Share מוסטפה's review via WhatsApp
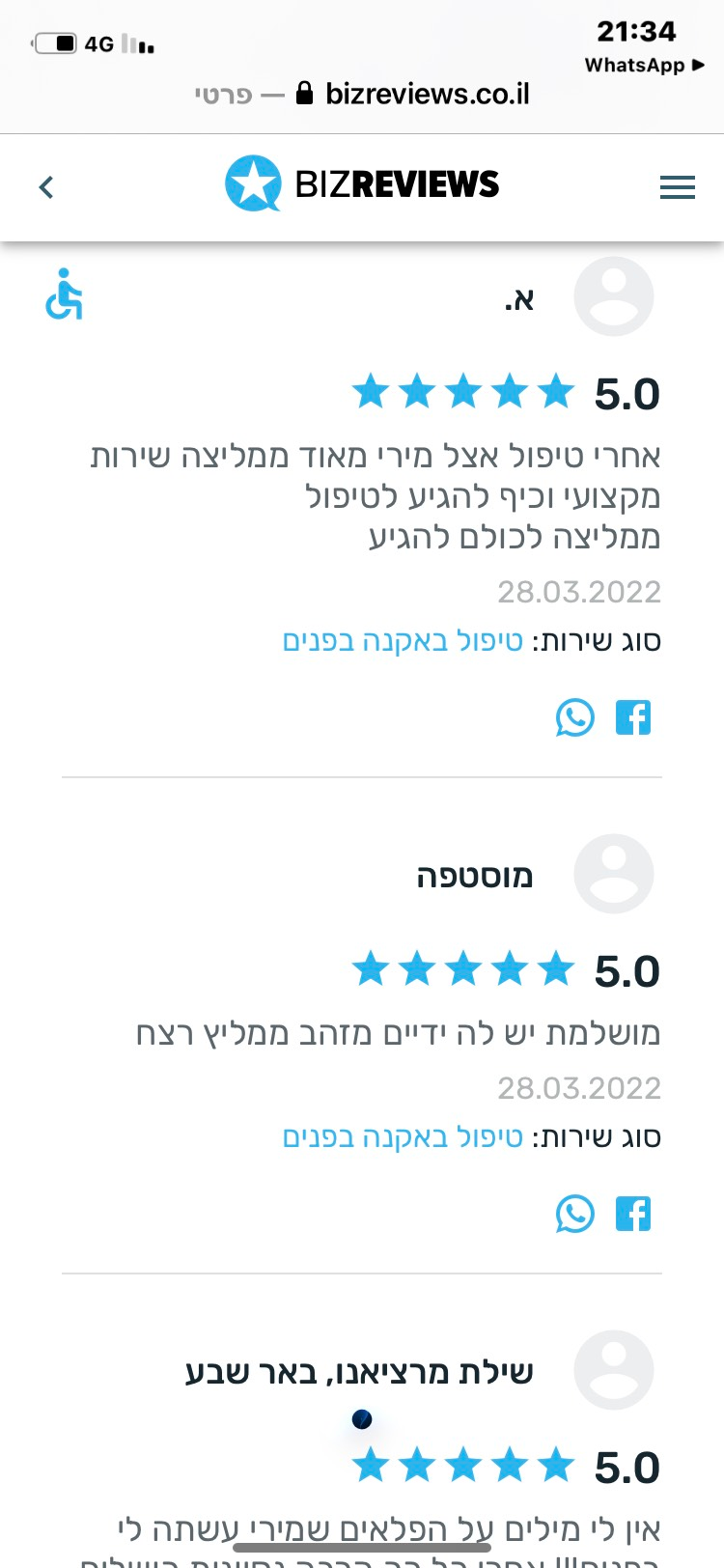The image size is (724, 1568). pyautogui.click(x=575, y=1214)
